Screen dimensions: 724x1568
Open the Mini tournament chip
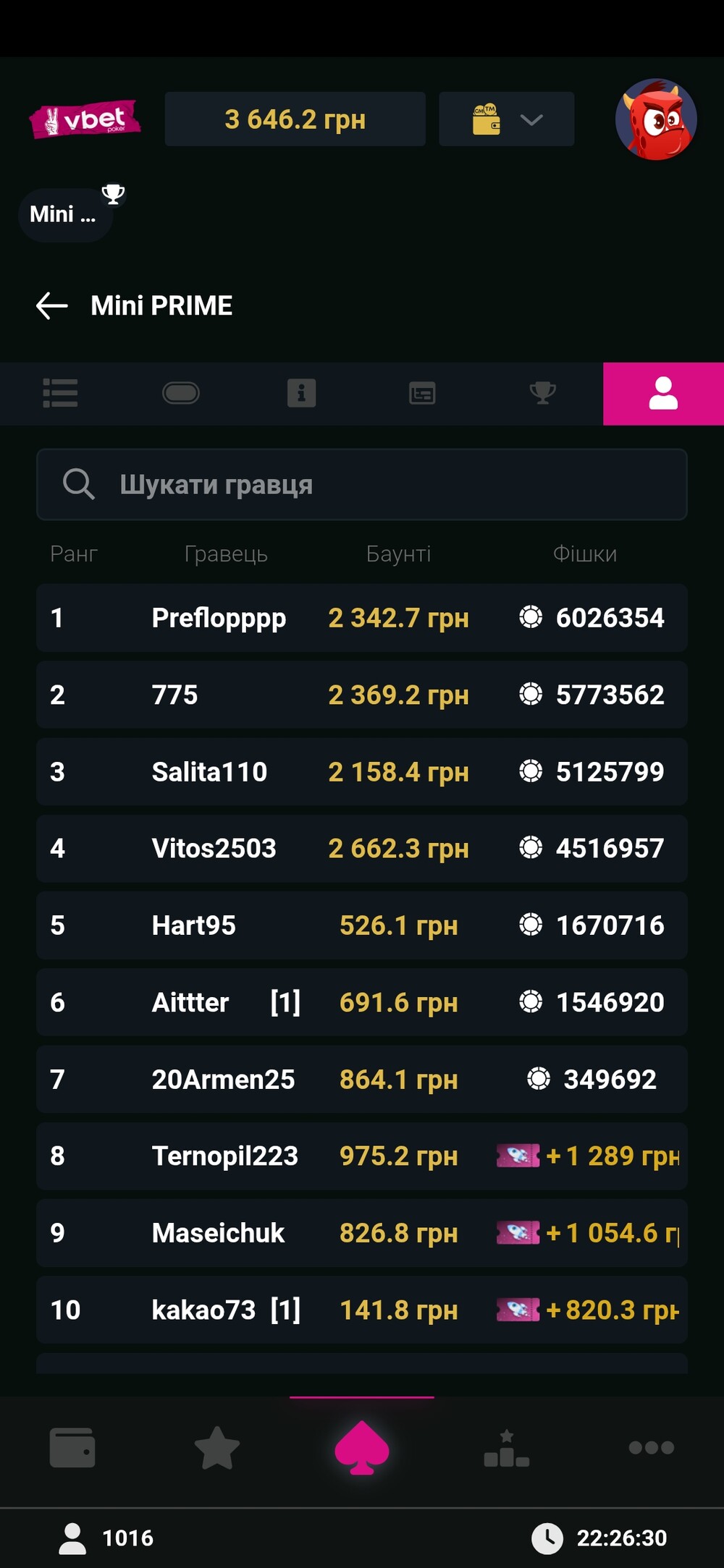tap(65, 214)
